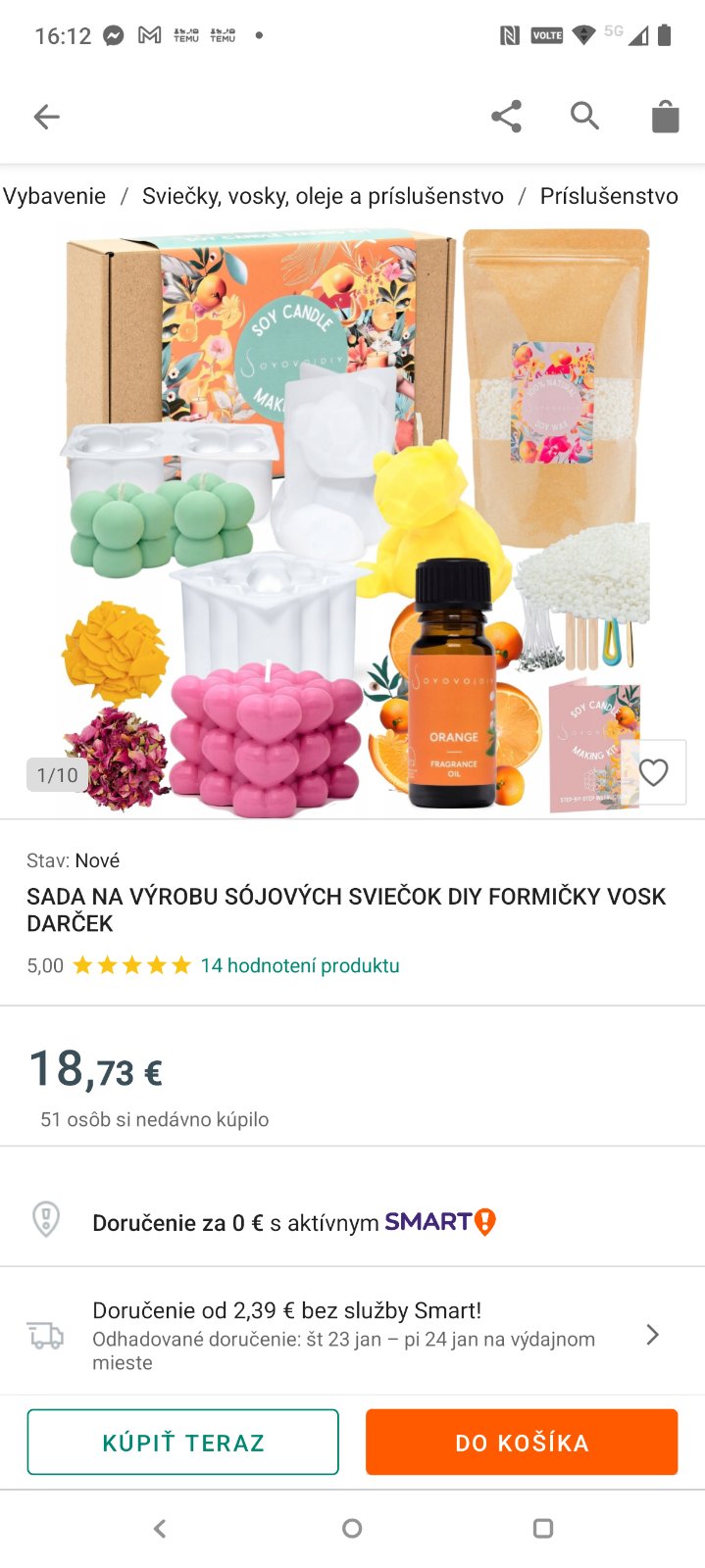Open the Vybavenie breadcrumb

click(x=55, y=196)
